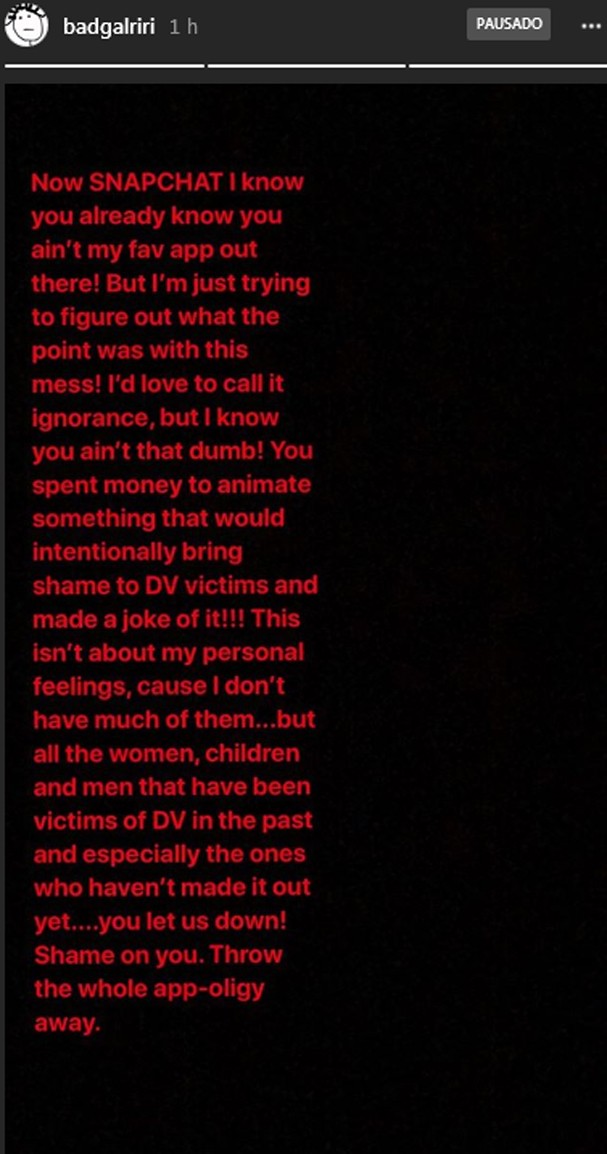607x1154 pixels.
Task: Open badgalriri's profile picture
Action: 26,25
